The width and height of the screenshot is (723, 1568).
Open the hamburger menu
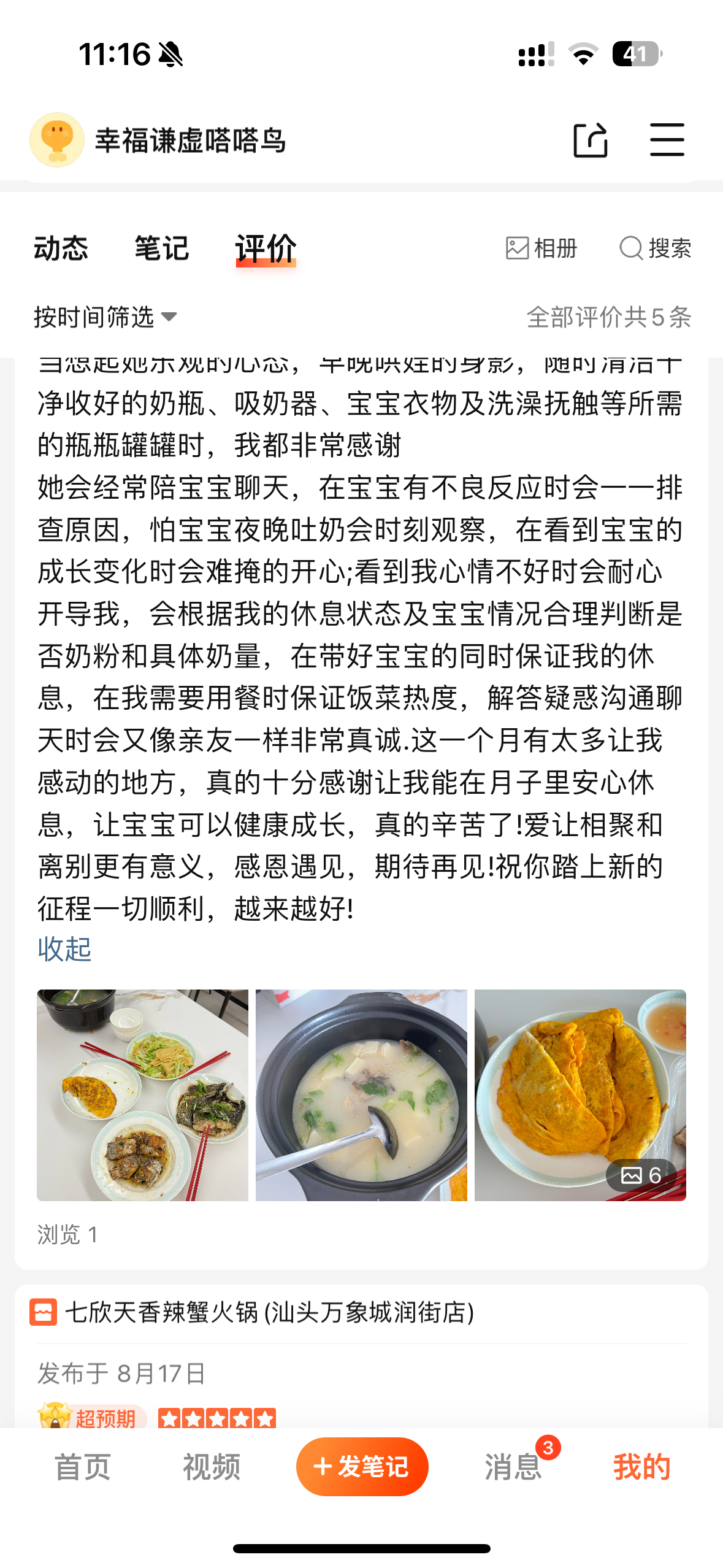(667, 140)
